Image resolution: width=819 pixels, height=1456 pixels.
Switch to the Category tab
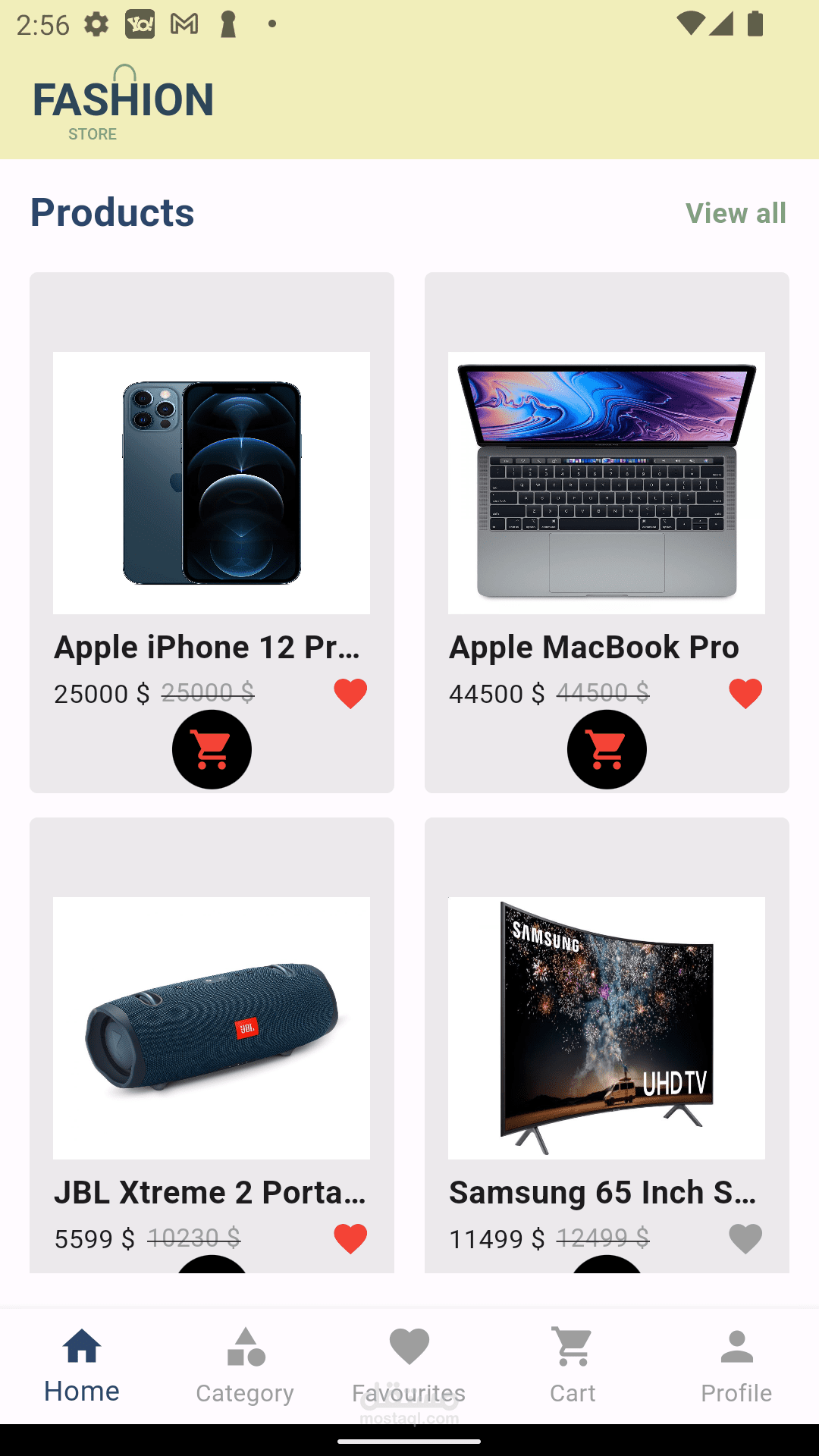pos(245,1367)
